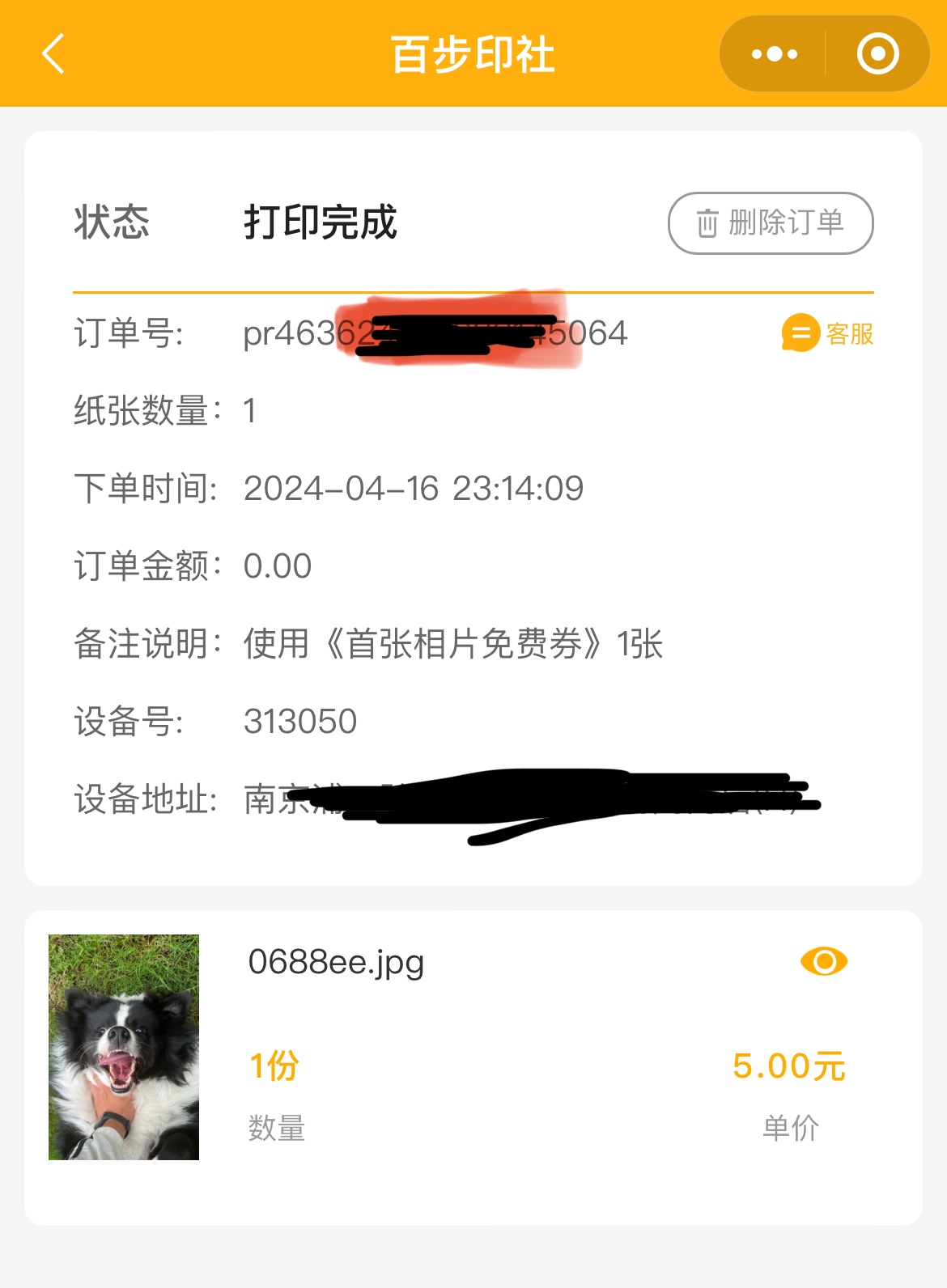947x1288 pixels.
Task: Open the dog photo thumbnail
Action: pyautogui.click(x=124, y=1047)
